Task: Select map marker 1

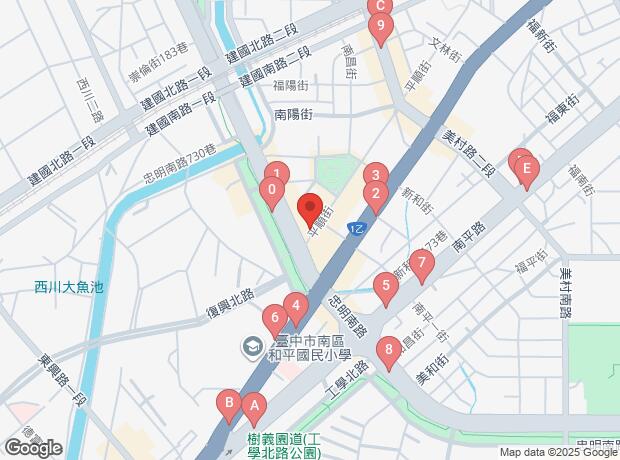Action: (x=278, y=175)
